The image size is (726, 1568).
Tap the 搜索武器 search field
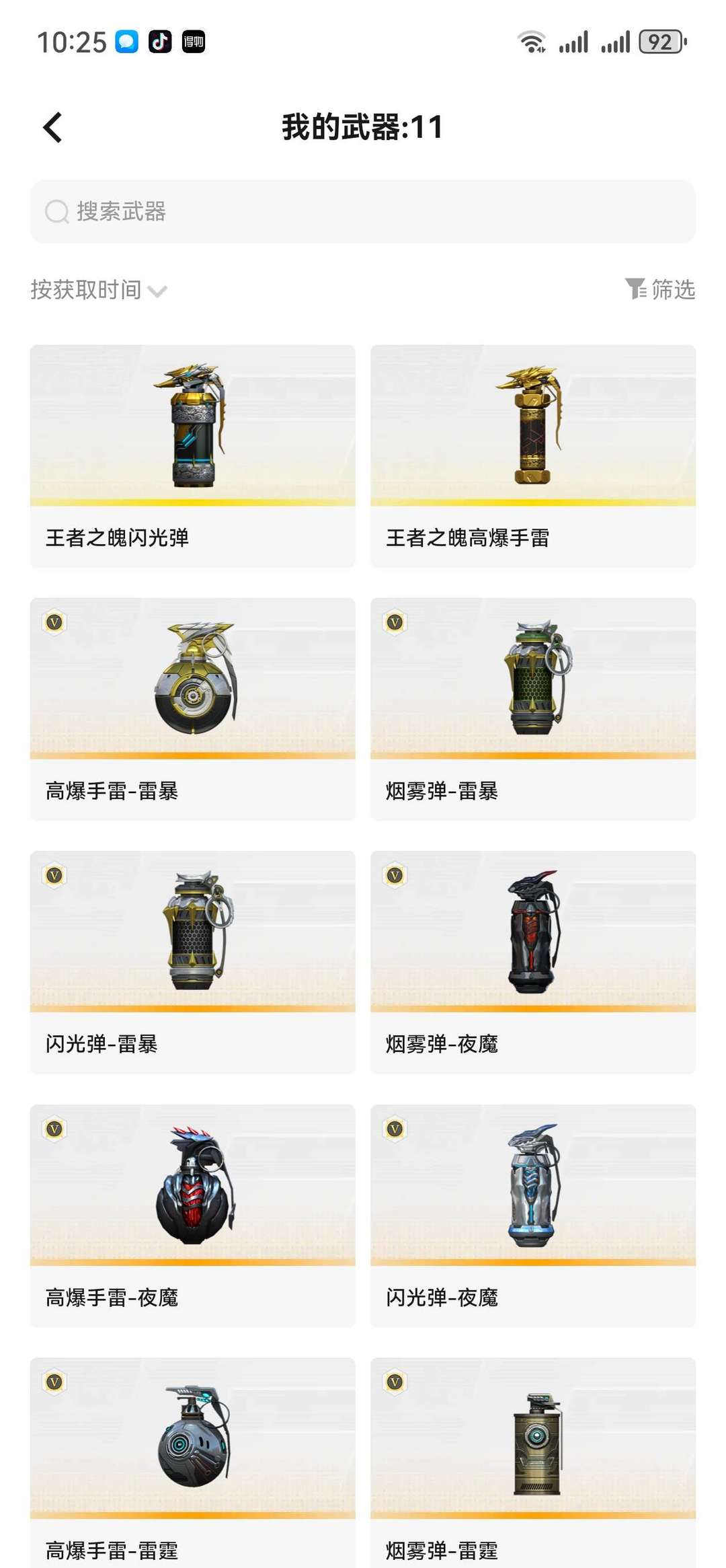[363, 211]
